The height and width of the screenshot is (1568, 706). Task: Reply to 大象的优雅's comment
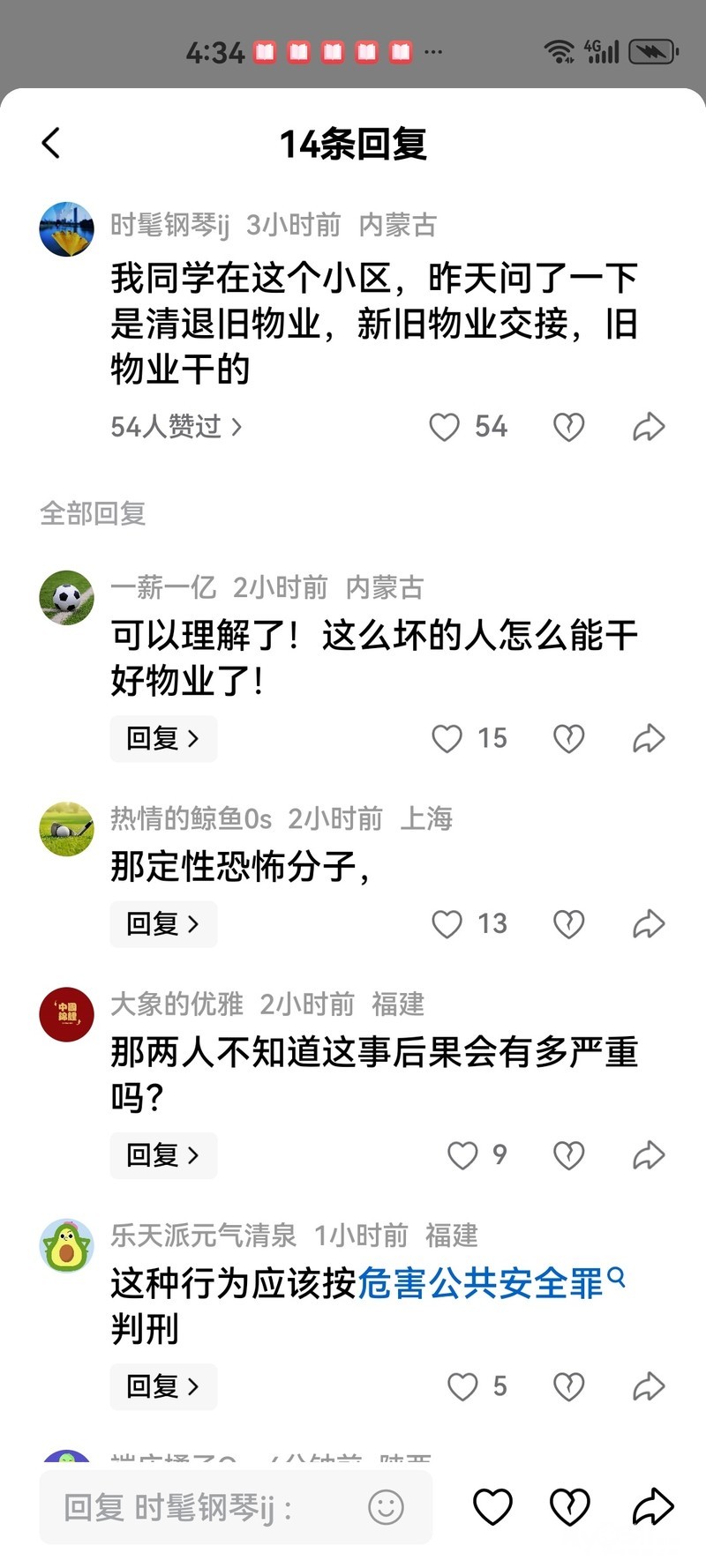[x=163, y=1155]
